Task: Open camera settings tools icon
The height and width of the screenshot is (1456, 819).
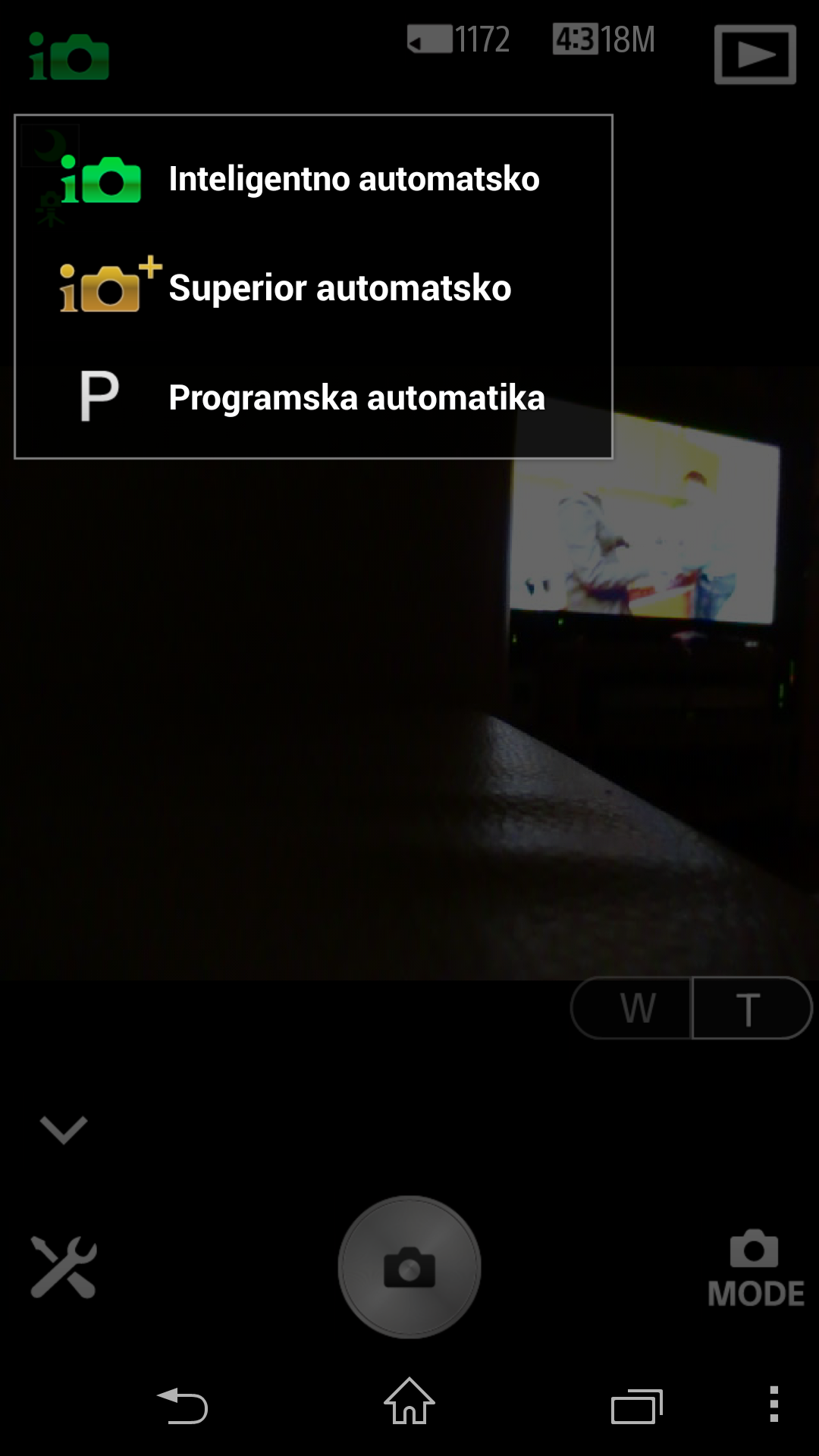Action: tap(64, 1266)
